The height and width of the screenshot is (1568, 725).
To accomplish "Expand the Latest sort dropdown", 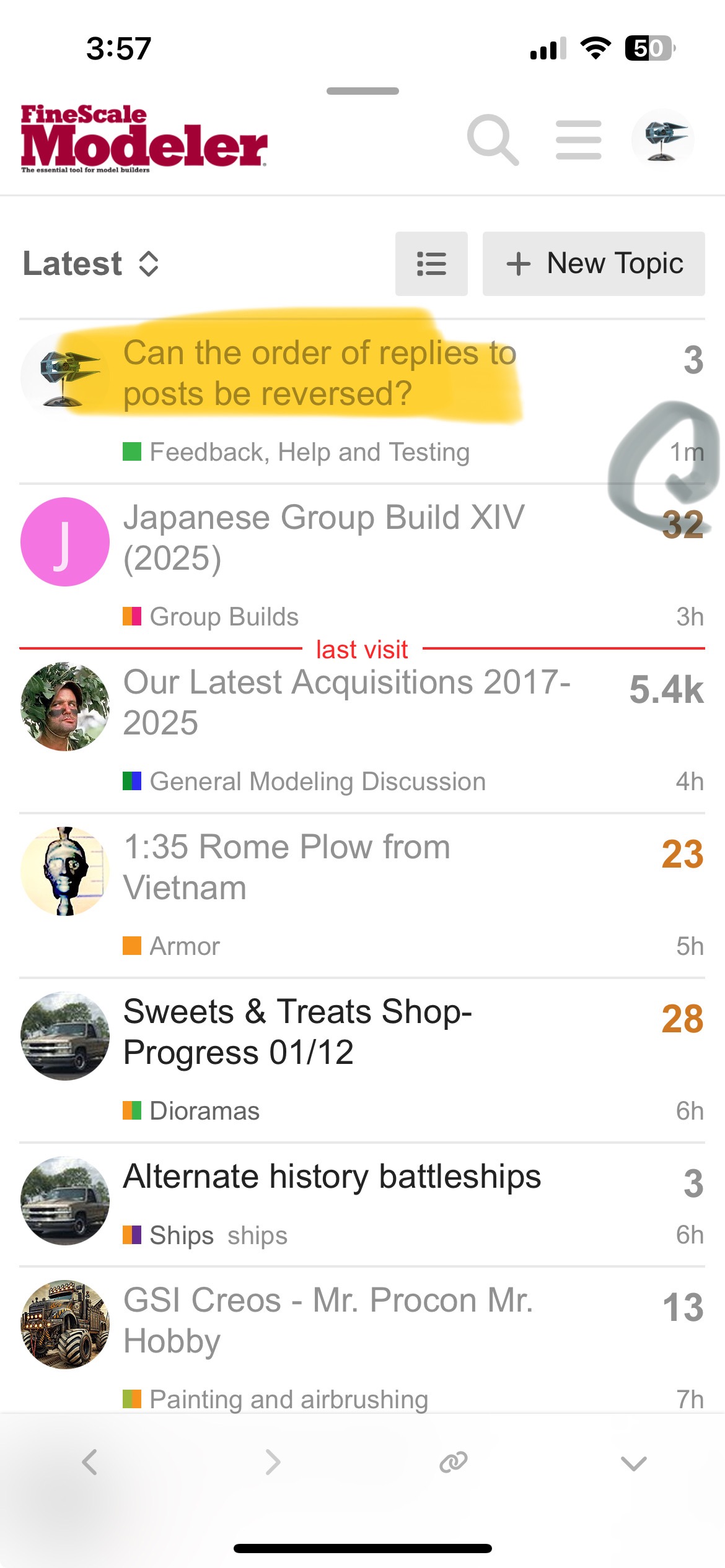I will pos(91,264).
